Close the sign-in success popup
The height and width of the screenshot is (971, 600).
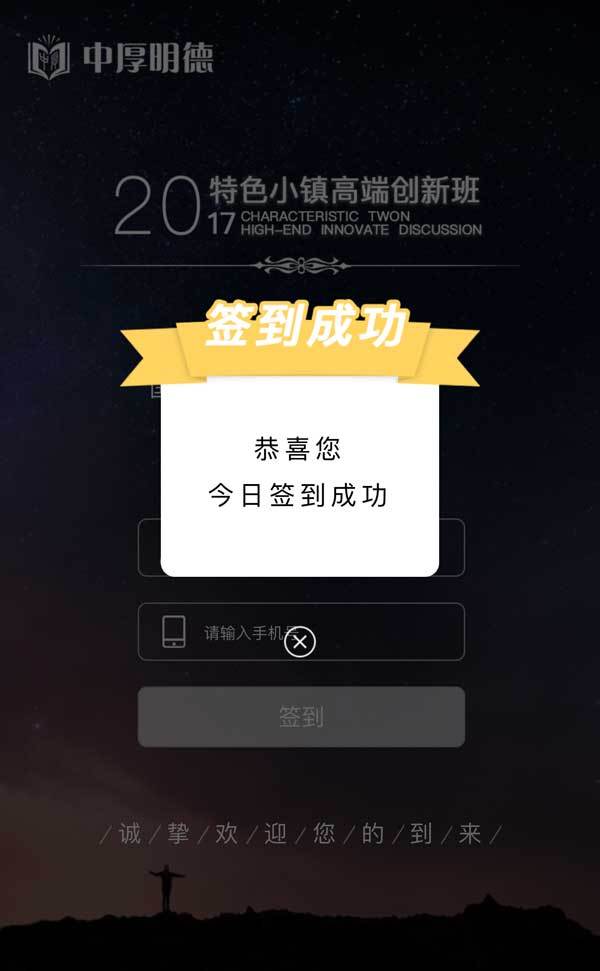pos(300,642)
